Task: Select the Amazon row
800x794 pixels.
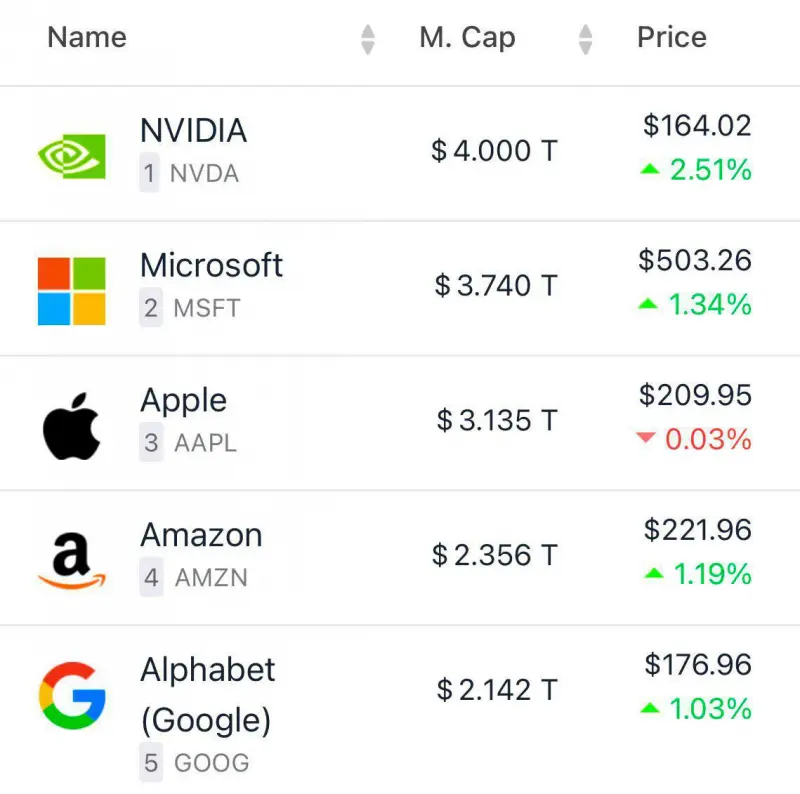Action: (x=201, y=536)
